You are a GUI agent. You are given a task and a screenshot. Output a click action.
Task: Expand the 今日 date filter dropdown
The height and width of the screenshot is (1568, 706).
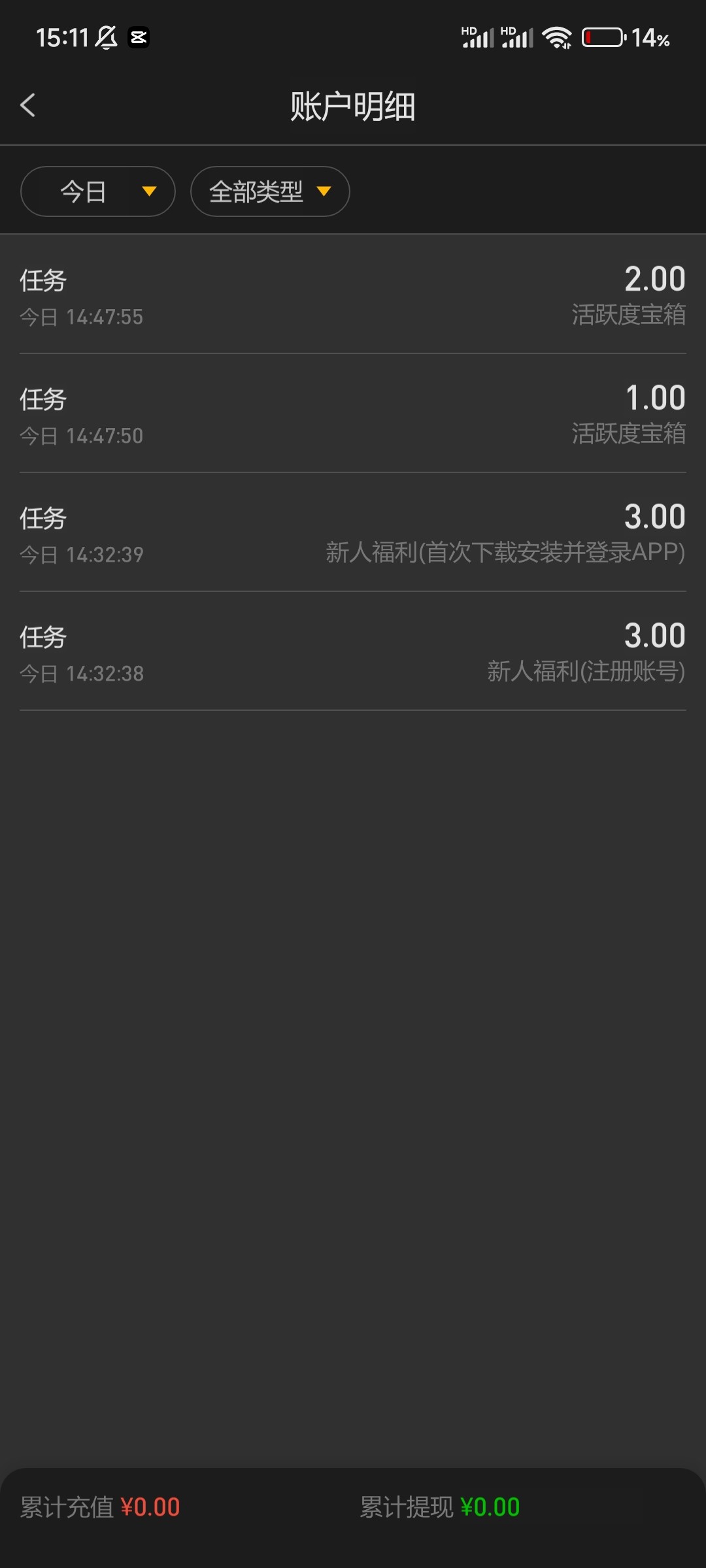click(98, 191)
